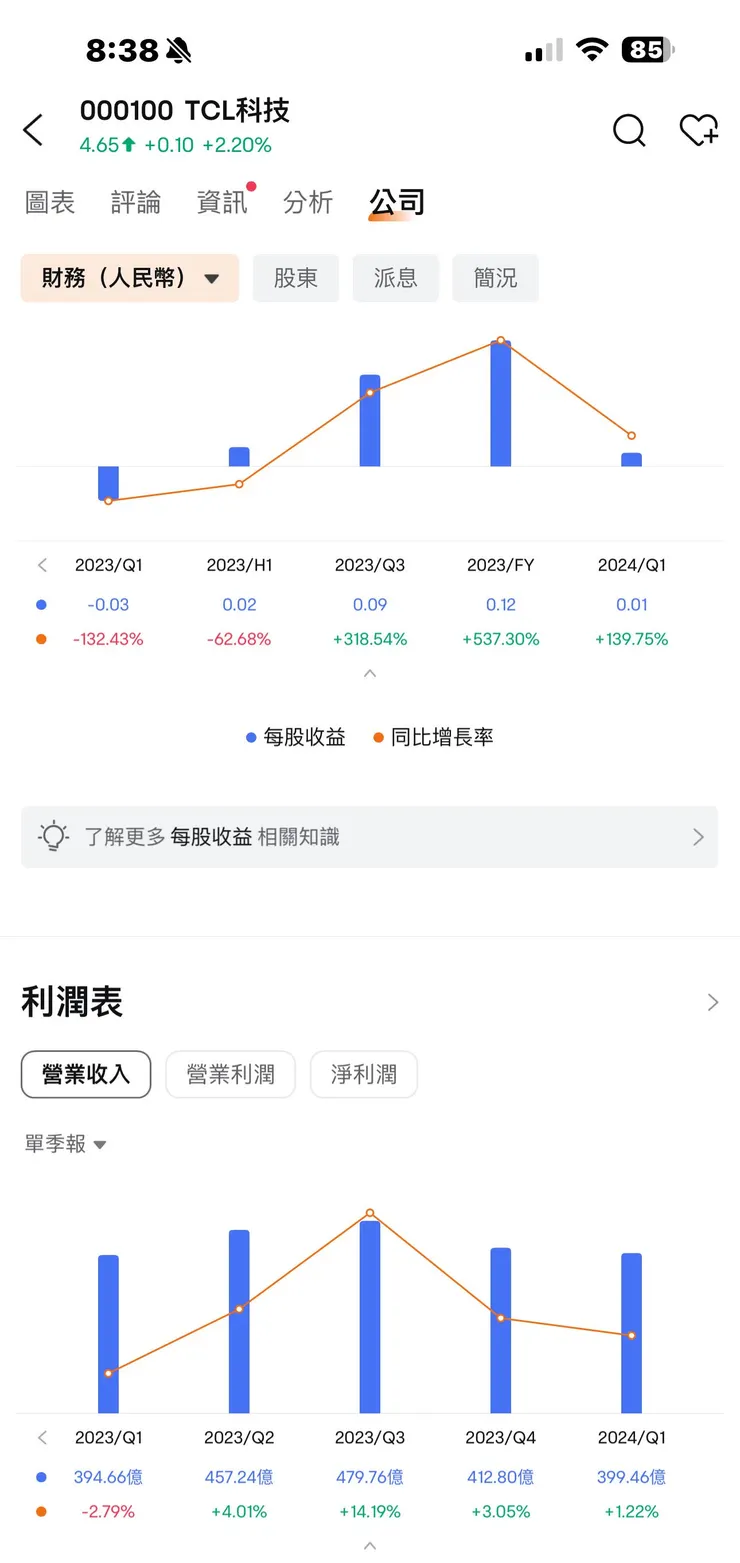Collapse chart details with the chevron
This screenshot has width=740, height=1563.
pyautogui.click(x=370, y=673)
